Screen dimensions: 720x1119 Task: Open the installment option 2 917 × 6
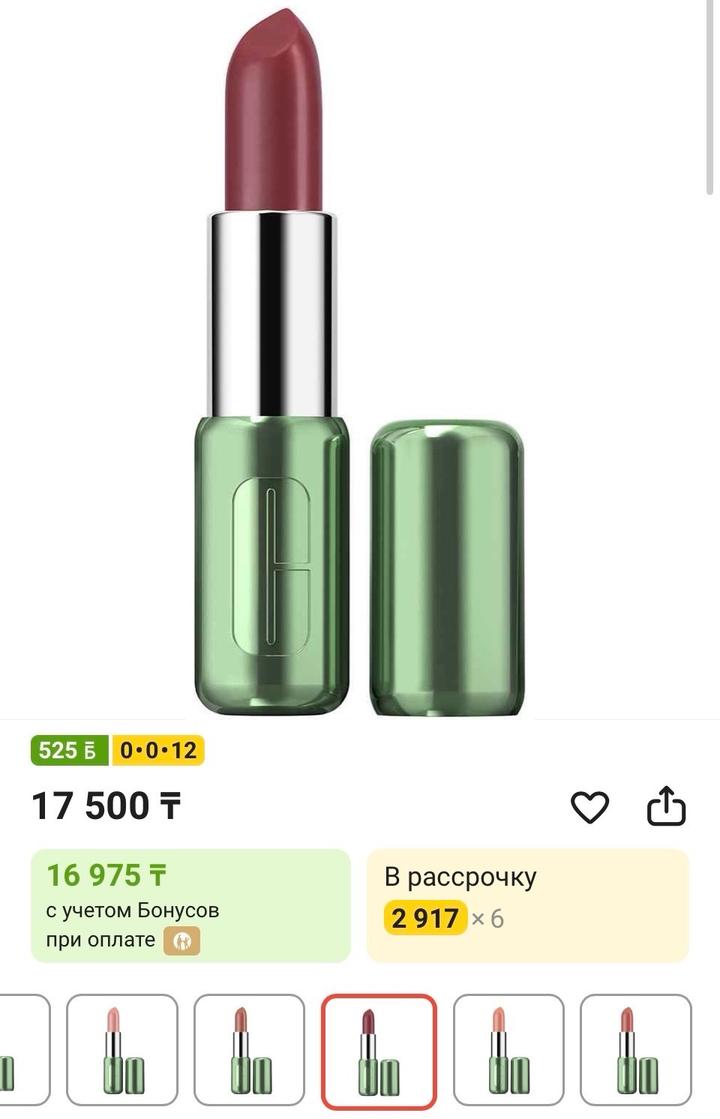pos(527,905)
